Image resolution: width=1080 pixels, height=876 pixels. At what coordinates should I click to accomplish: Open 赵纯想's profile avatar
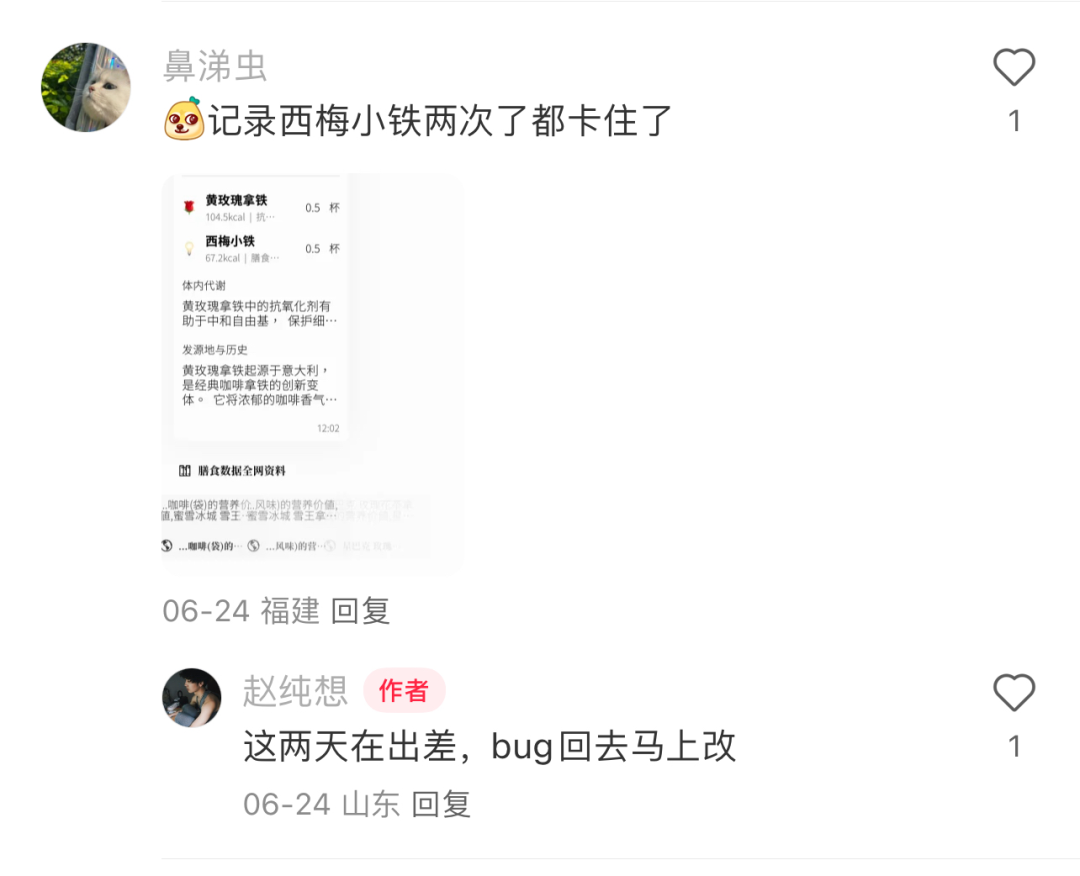point(191,698)
